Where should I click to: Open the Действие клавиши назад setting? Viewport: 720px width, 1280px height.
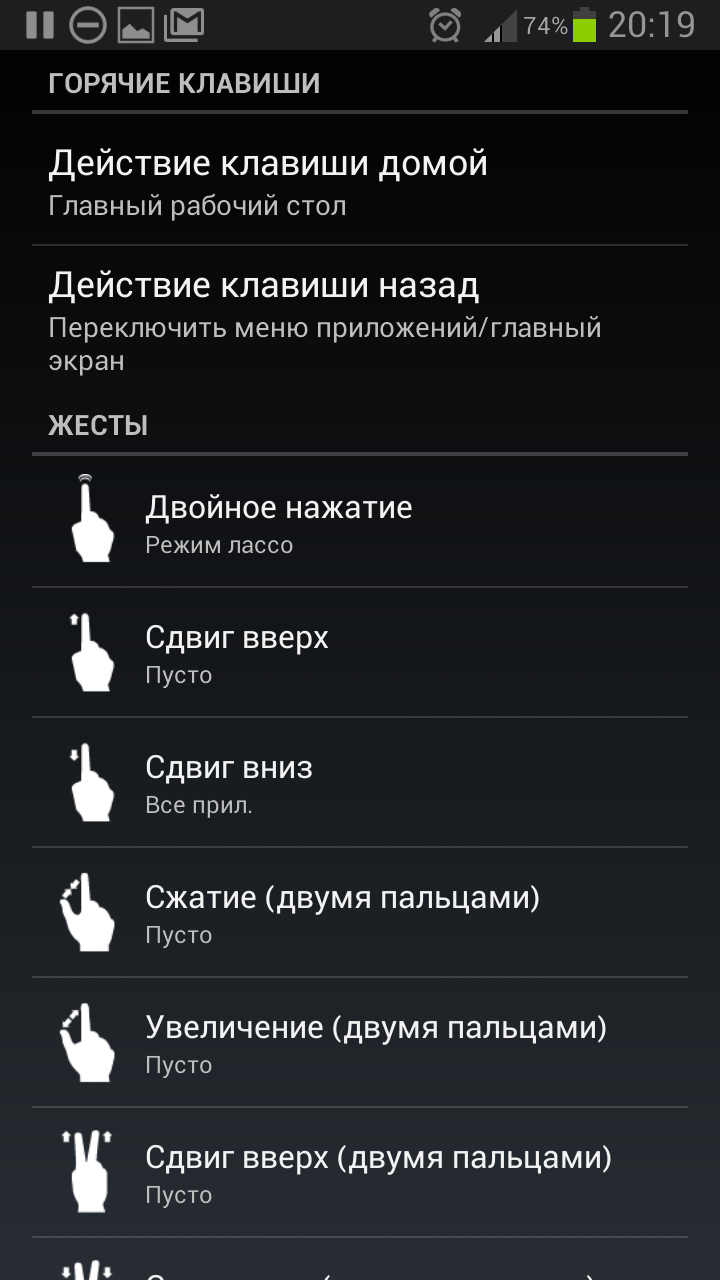pos(360,322)
